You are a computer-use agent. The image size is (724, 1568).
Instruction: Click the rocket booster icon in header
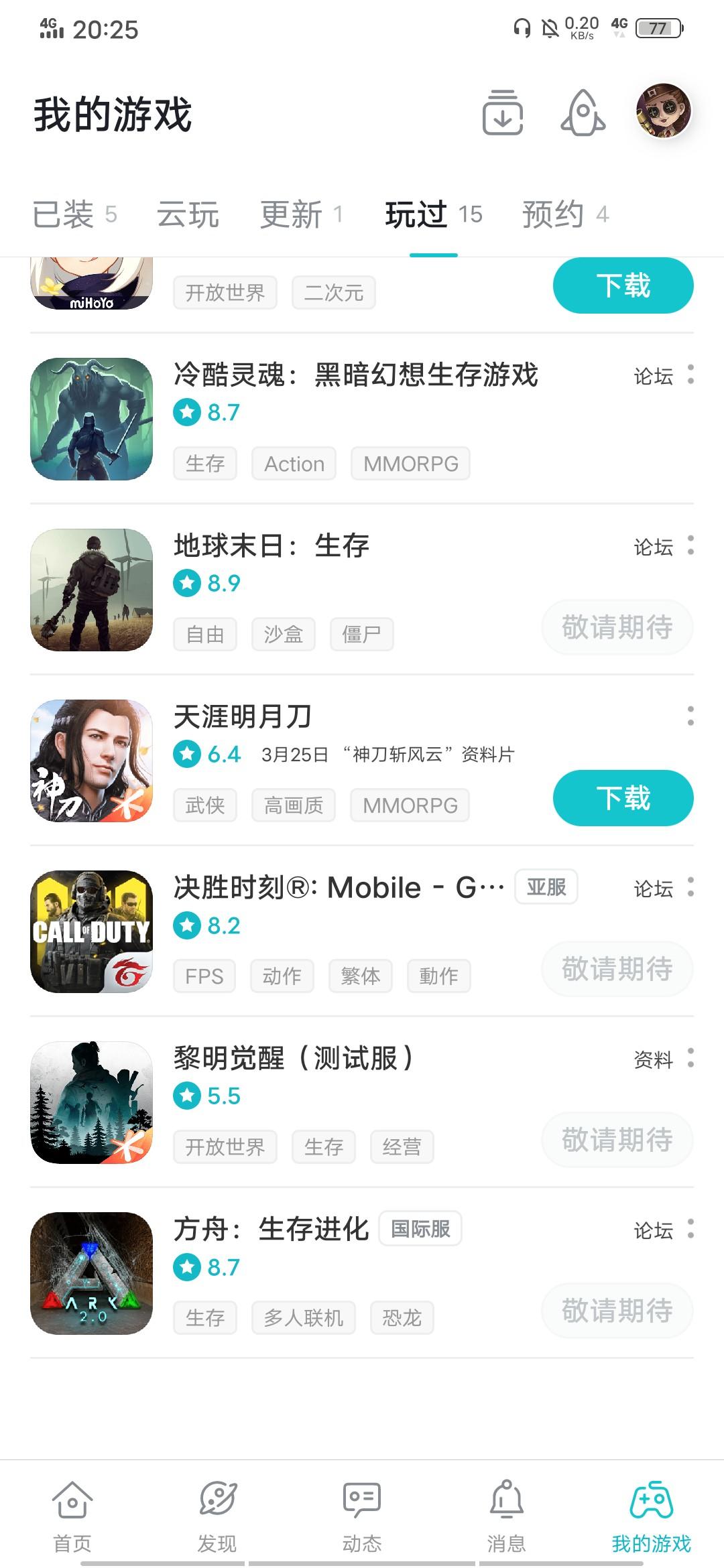[x=582, y=115]
